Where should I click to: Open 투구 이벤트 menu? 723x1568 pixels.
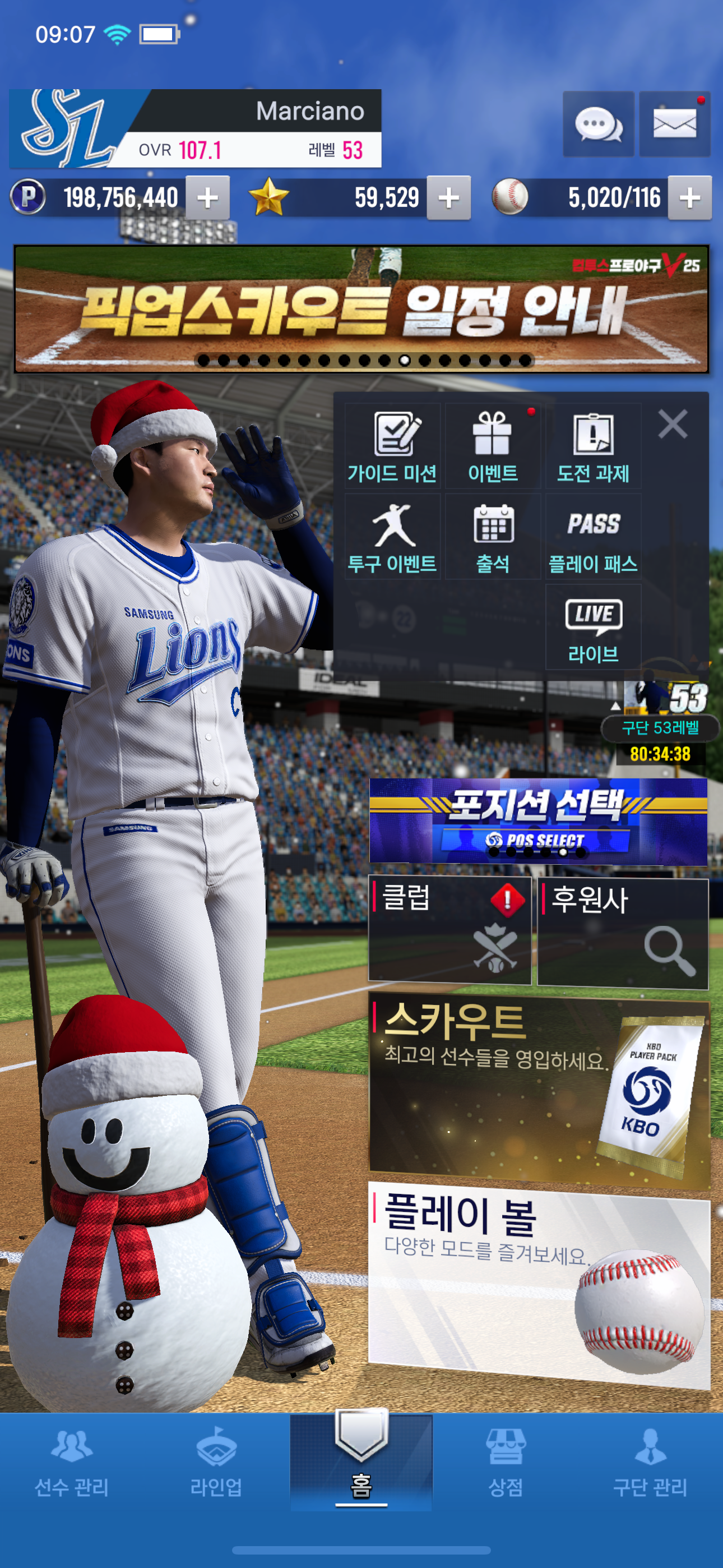pyautogui.click(x=392, y=536)
